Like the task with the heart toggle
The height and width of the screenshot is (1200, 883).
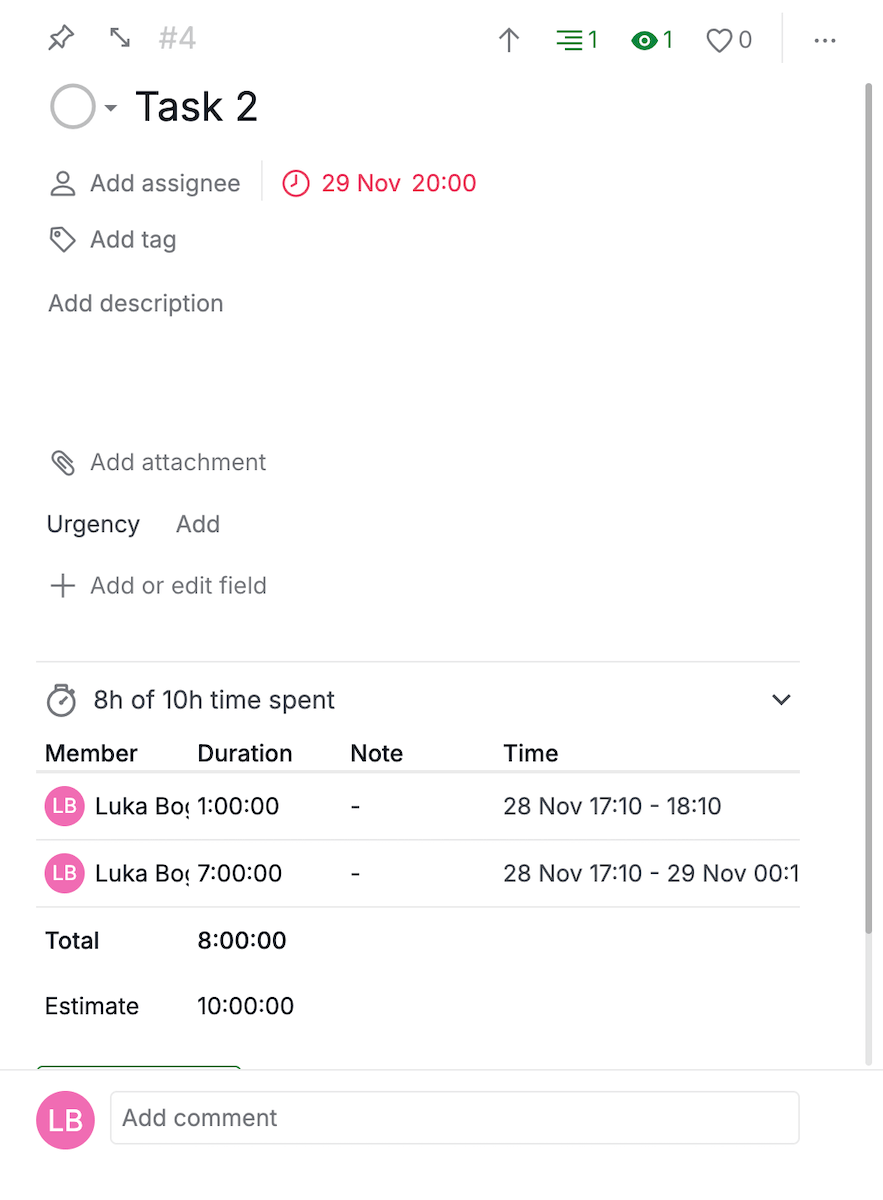pyautogui.click(x=718, y=40)
